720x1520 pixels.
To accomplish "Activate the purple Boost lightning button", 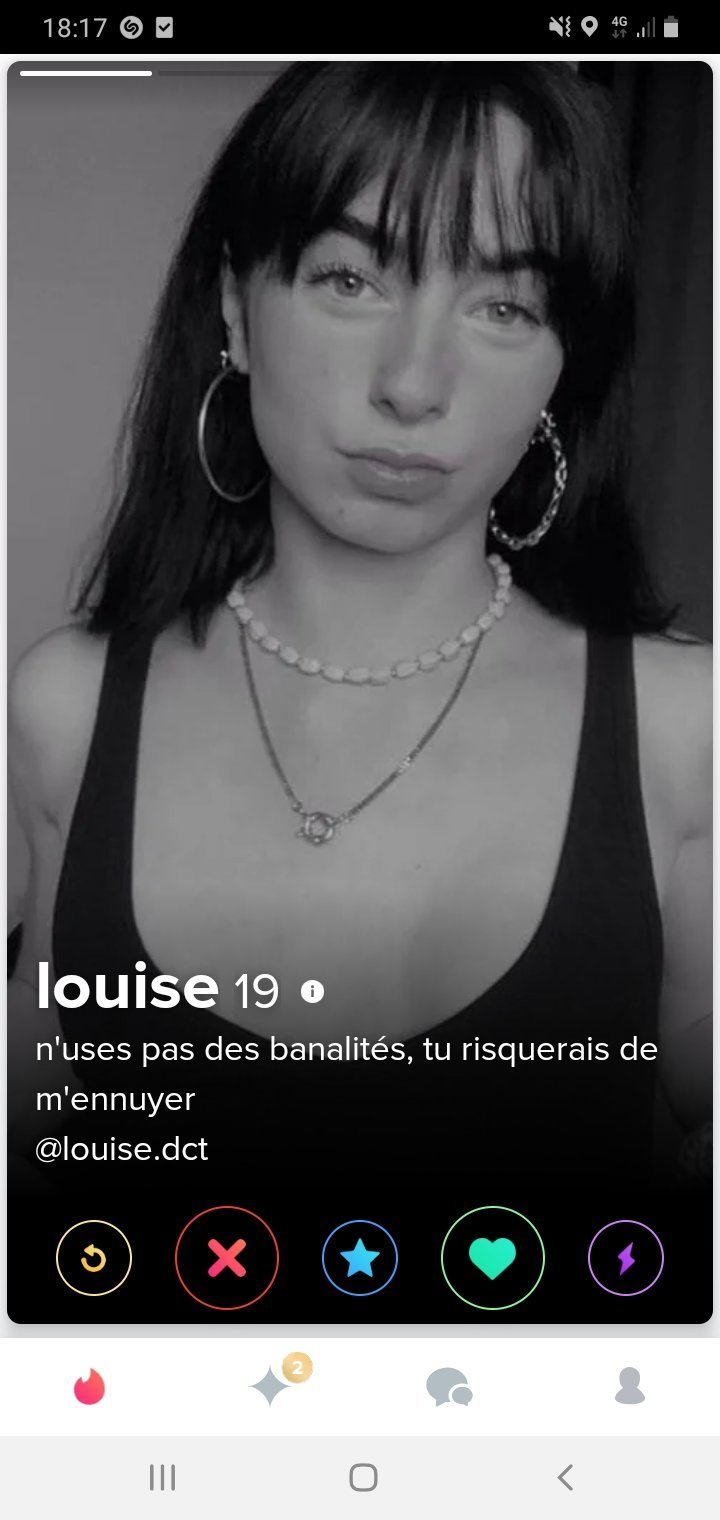I will coord(626,1258).
